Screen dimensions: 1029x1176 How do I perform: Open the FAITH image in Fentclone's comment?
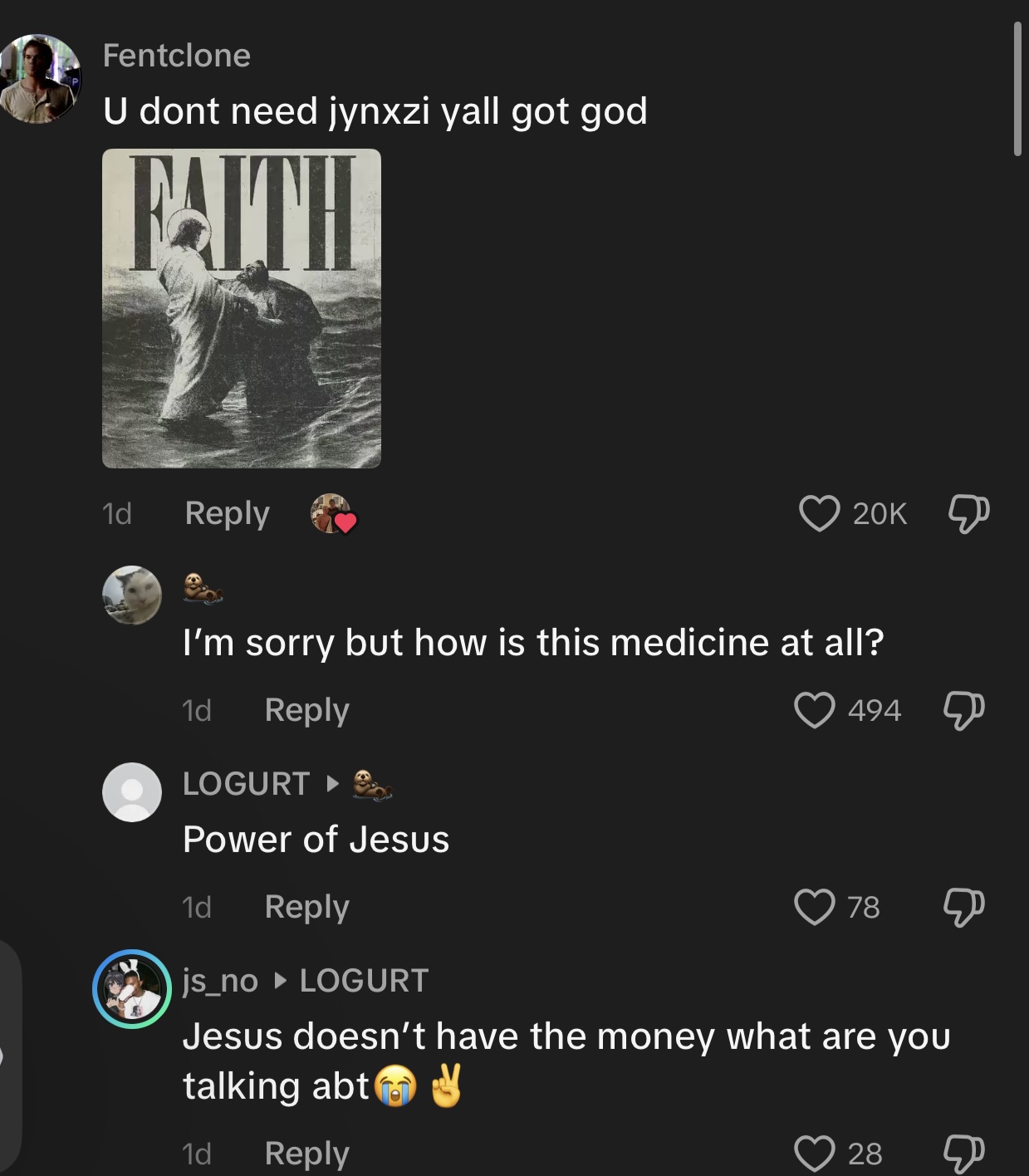coord(241,308)
